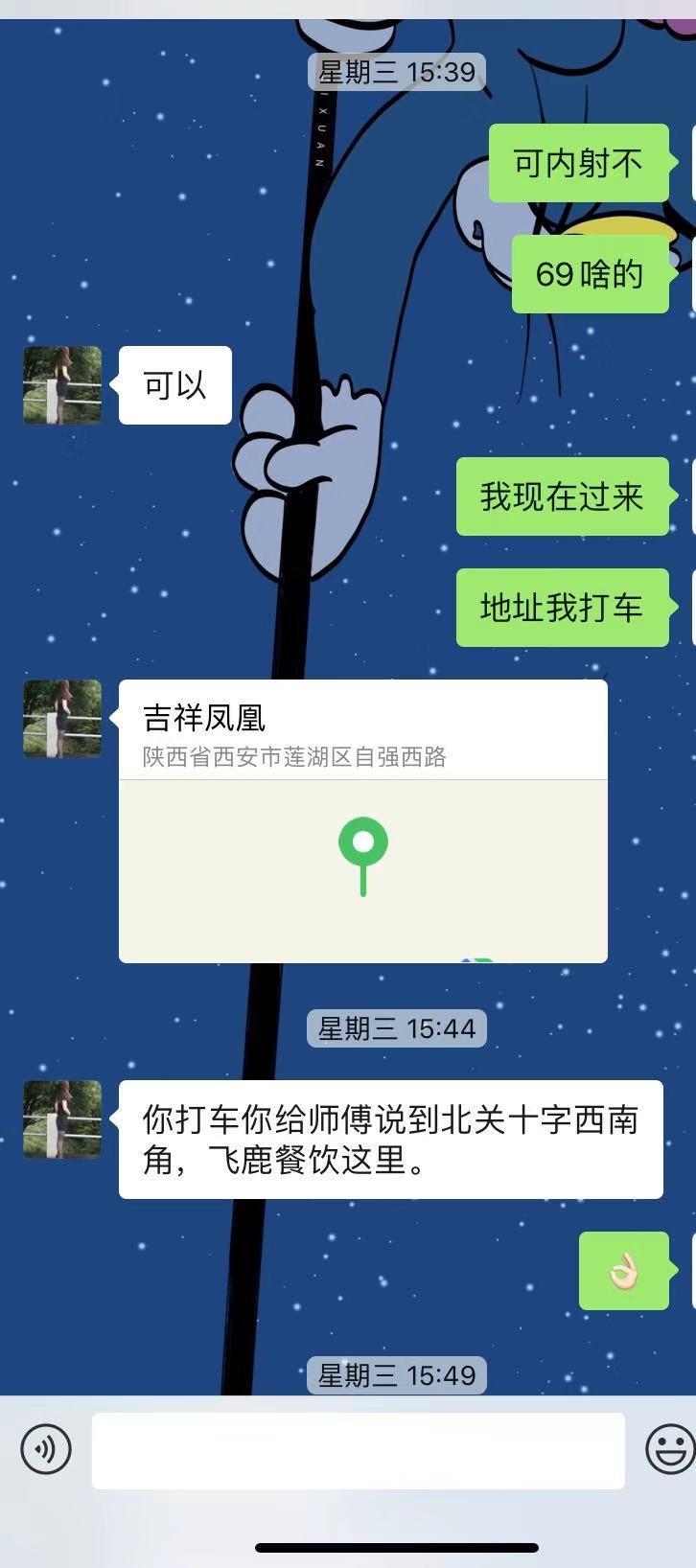Tap the 北关十字西南角 directions message

point(391,1139)
